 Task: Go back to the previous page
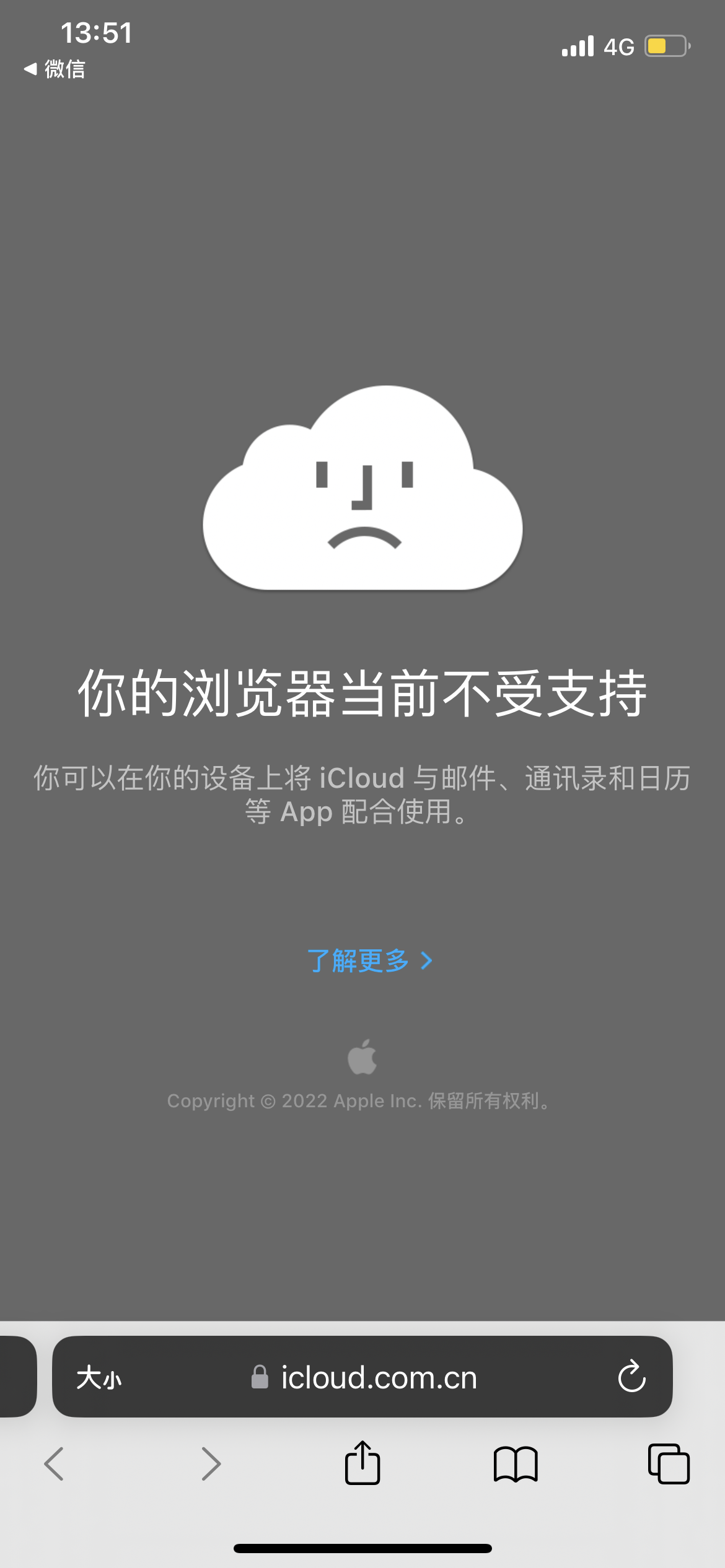click(54, 1464)
